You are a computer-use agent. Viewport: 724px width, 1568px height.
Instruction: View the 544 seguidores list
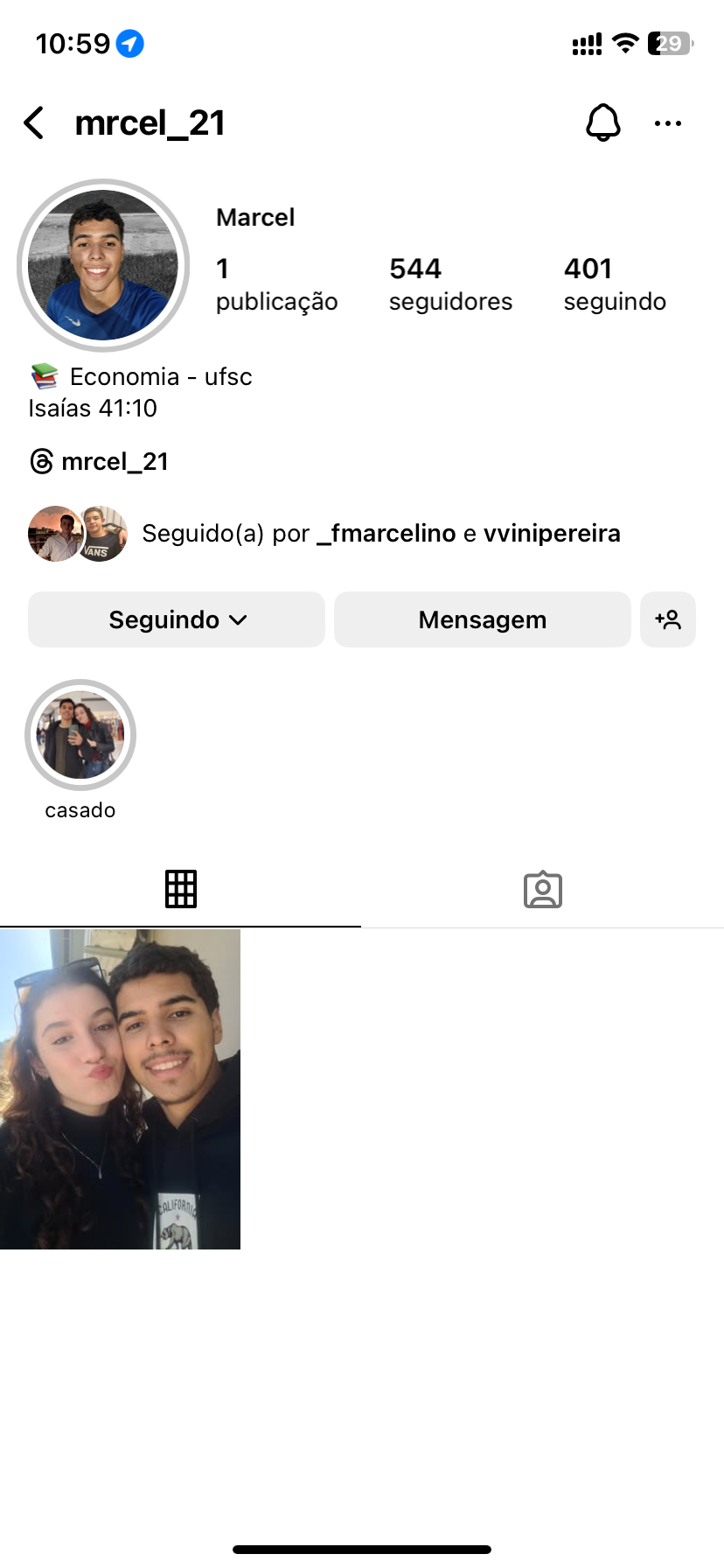tap(450, 284)
